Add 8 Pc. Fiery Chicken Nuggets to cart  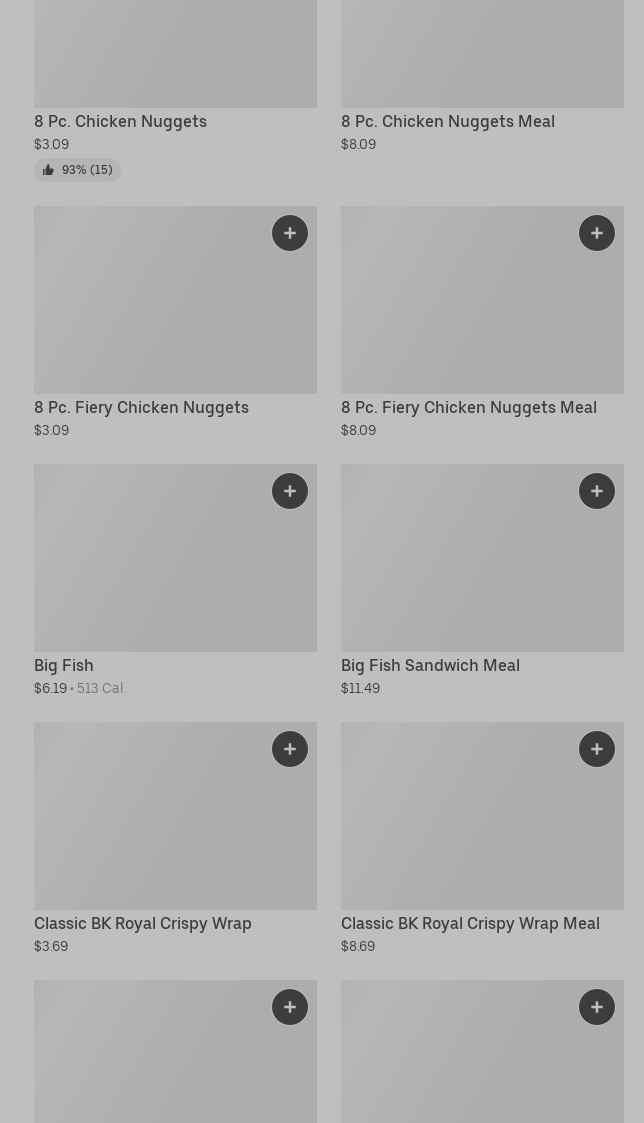pos(290,233)
